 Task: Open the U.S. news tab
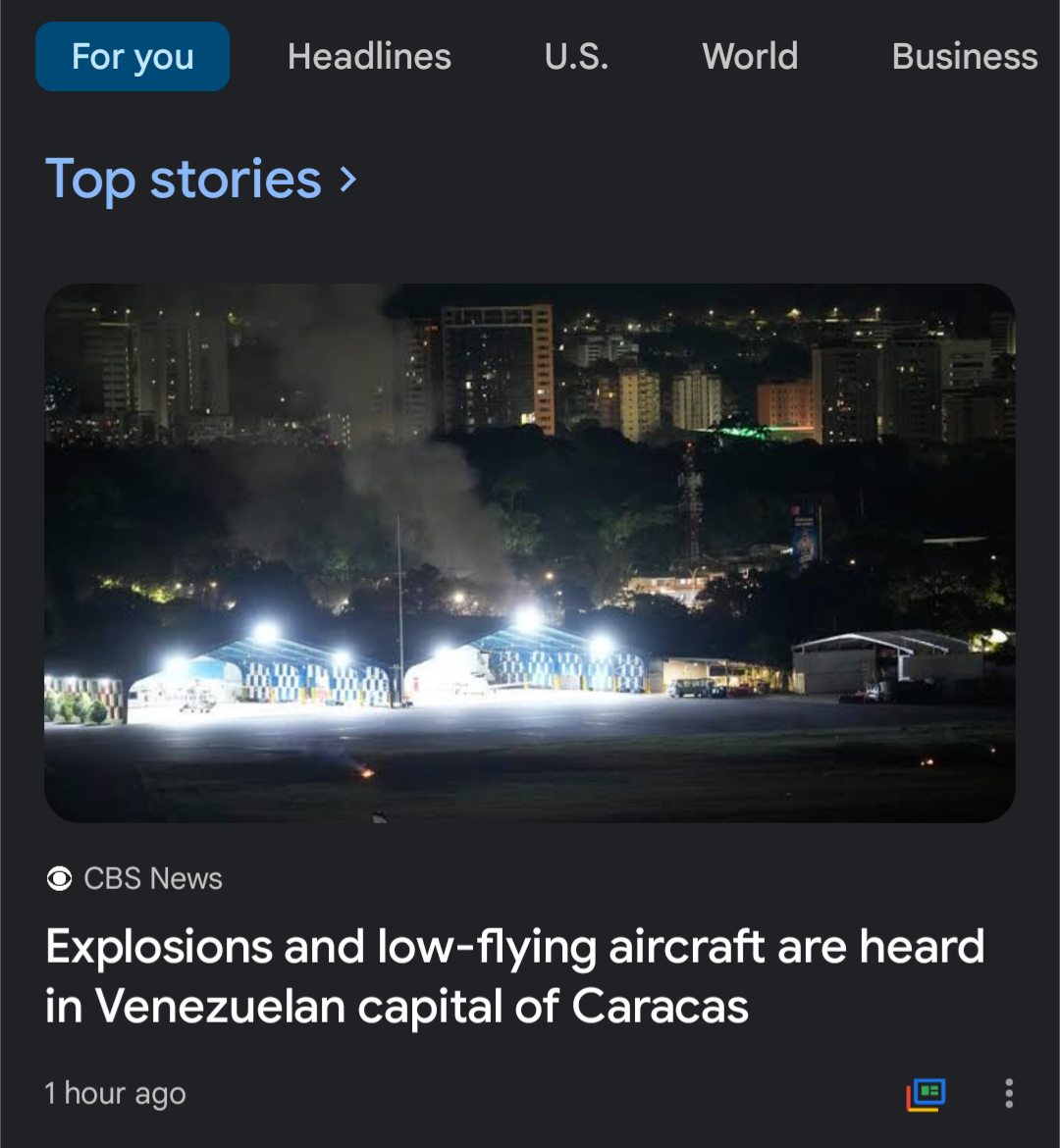576,57
